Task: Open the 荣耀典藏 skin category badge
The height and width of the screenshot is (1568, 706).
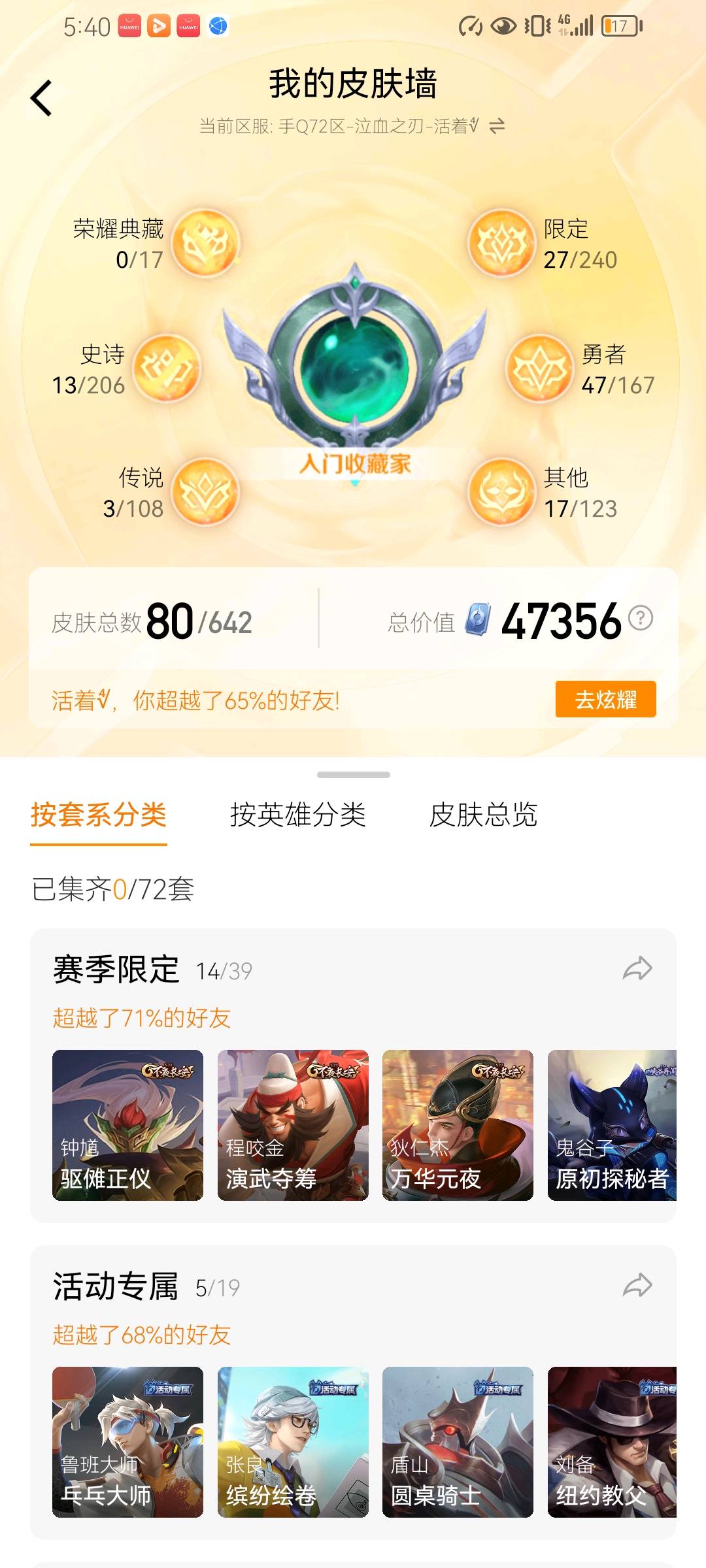Action: tap(207, 243)
